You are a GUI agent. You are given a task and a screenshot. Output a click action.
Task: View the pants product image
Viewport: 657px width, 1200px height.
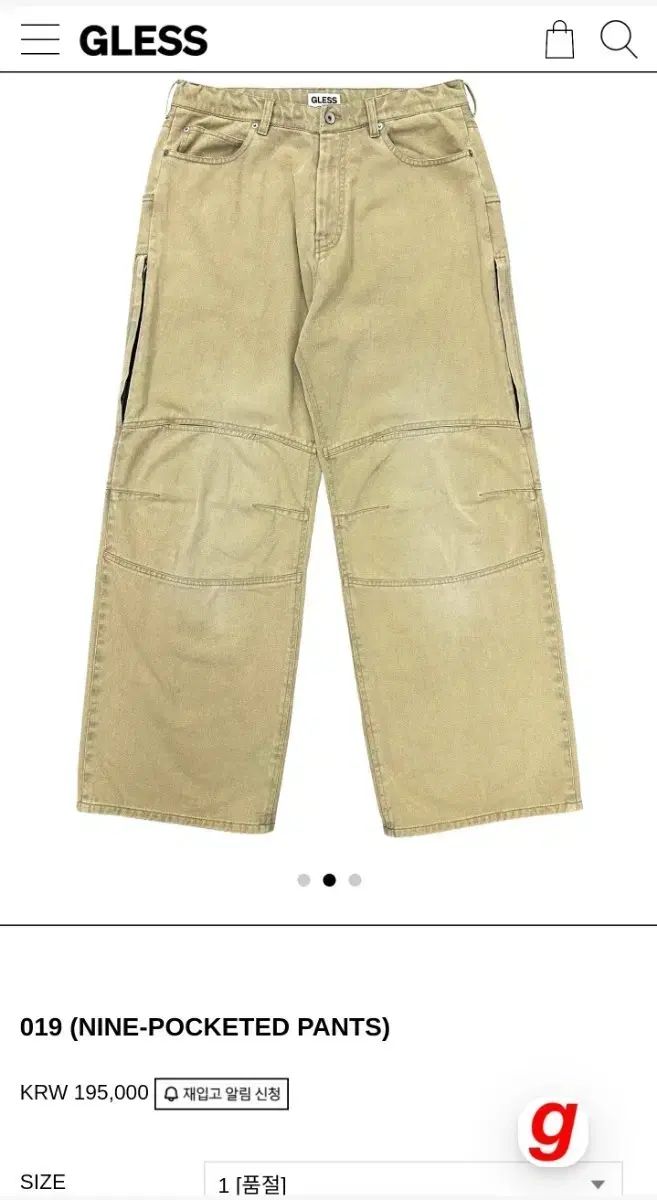click(328, 450)
